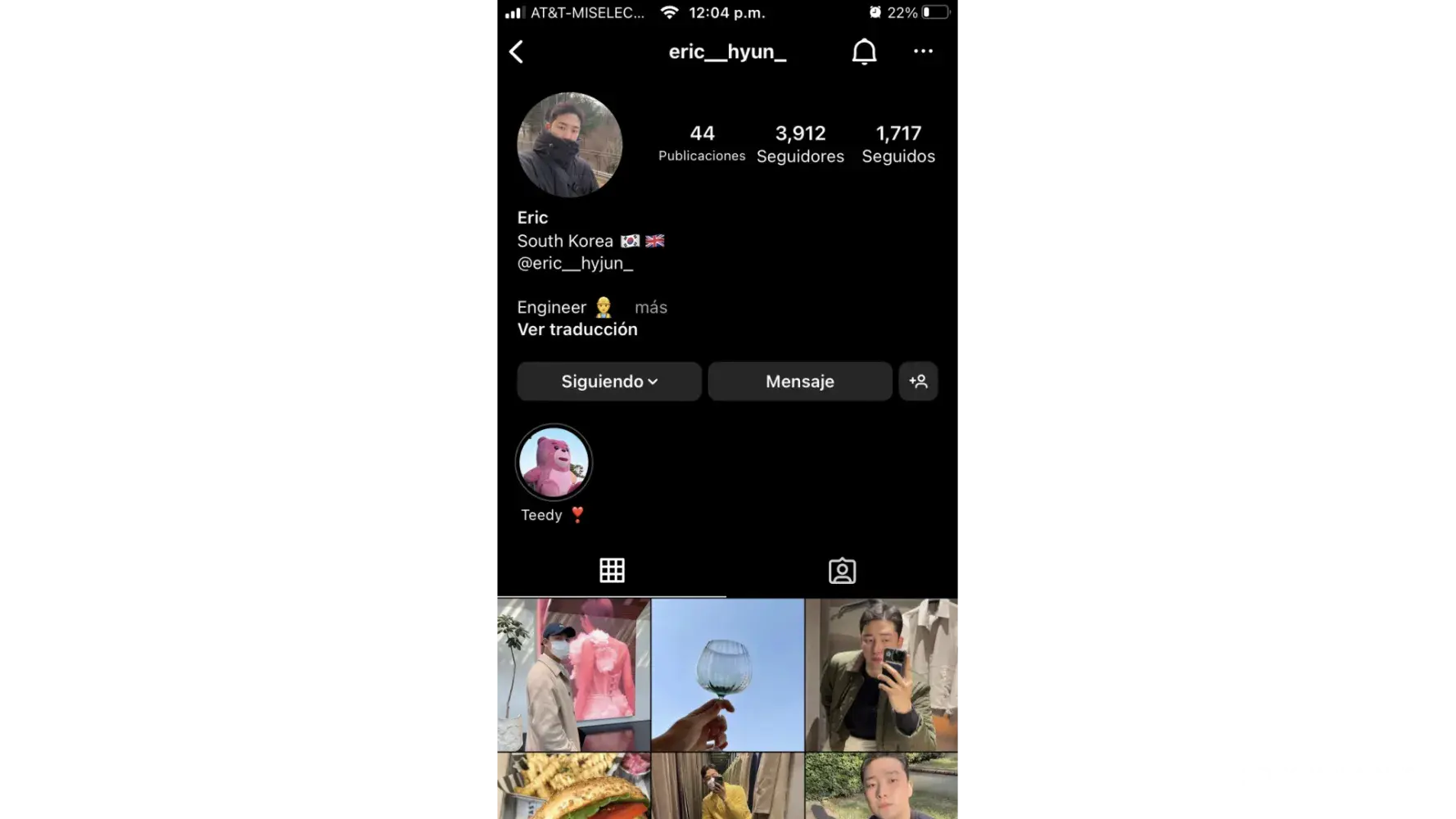Switch to the posts grid tab
This screenshot has height=819, width=1456.
612,570
